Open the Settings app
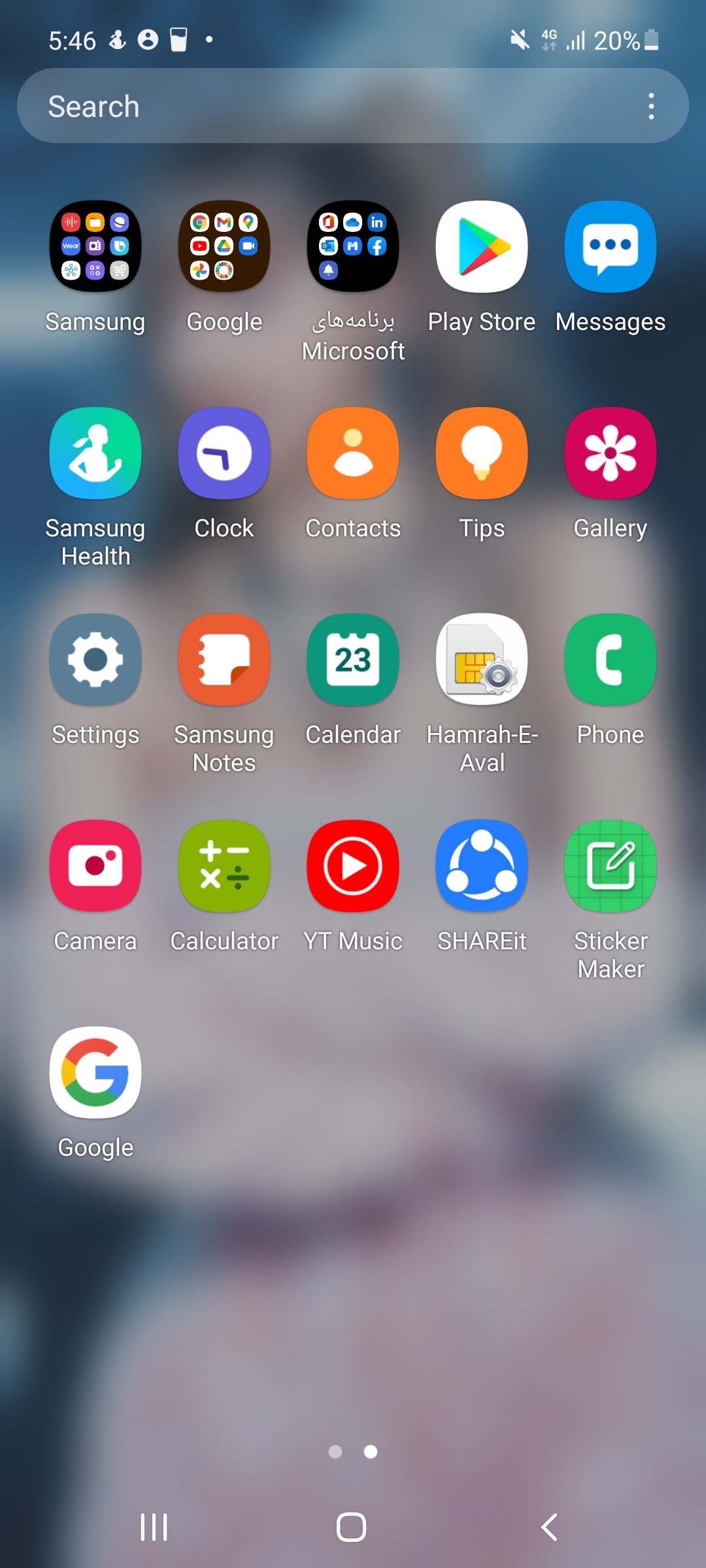This screenshot has height=1568, width=706. (95, 660)
